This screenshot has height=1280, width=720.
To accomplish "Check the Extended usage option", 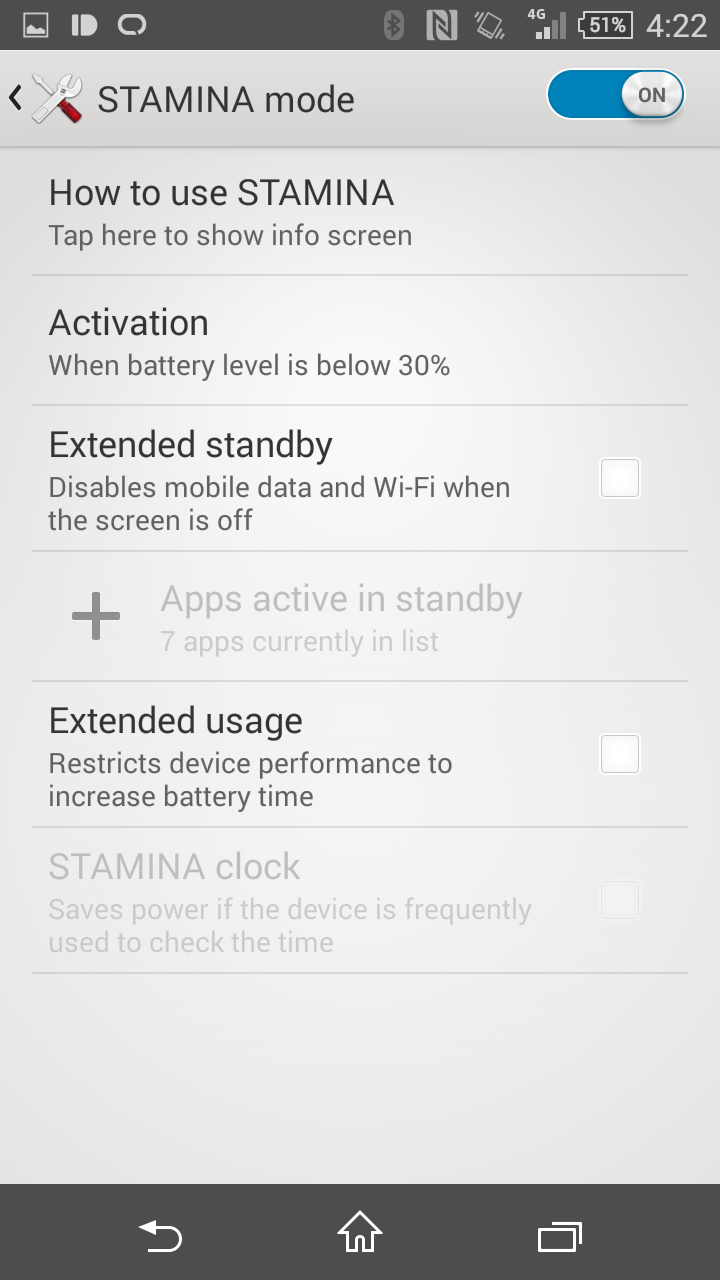I will coord(619,754).
